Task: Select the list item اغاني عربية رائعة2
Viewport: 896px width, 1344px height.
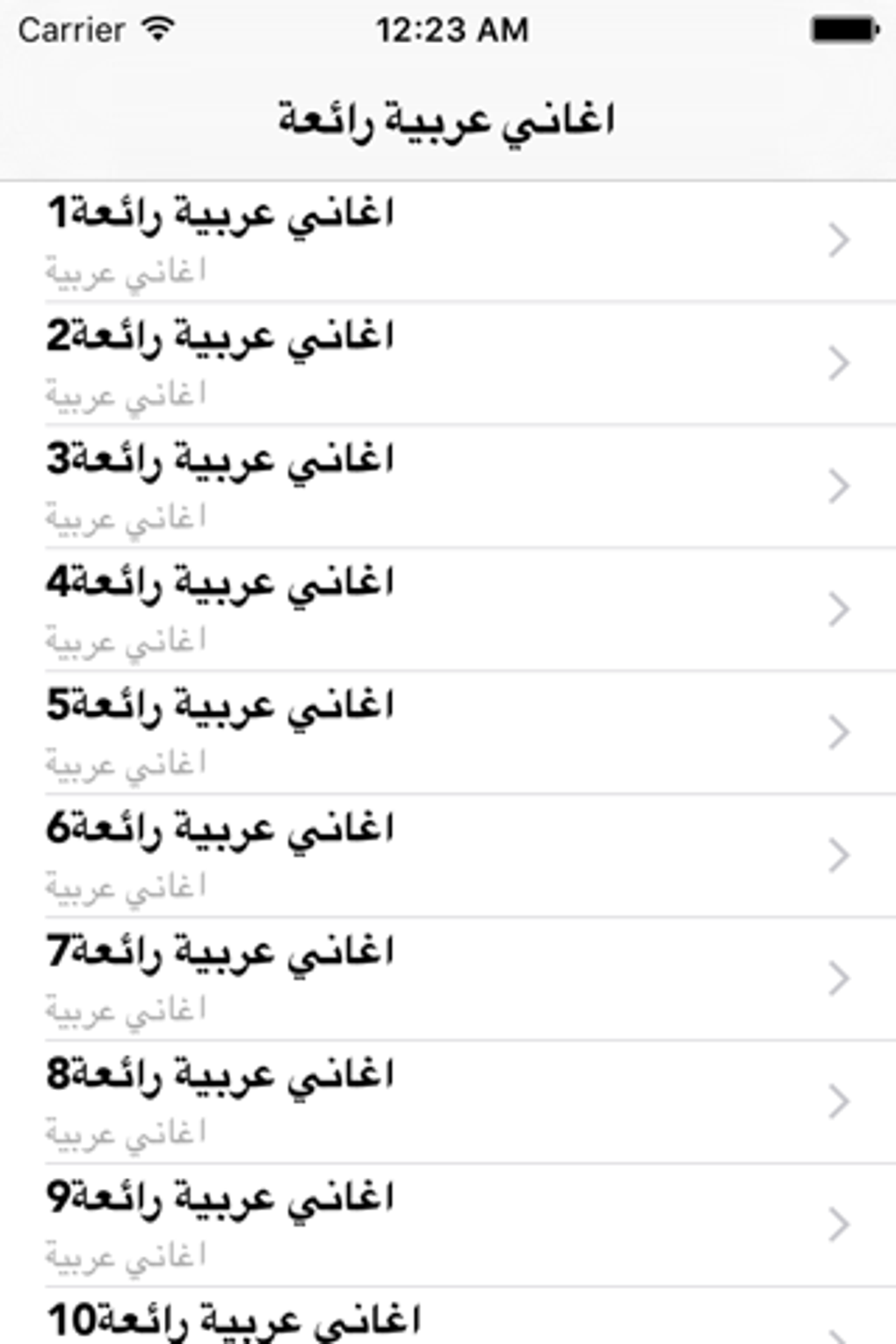Action: (x=448, y=364)
